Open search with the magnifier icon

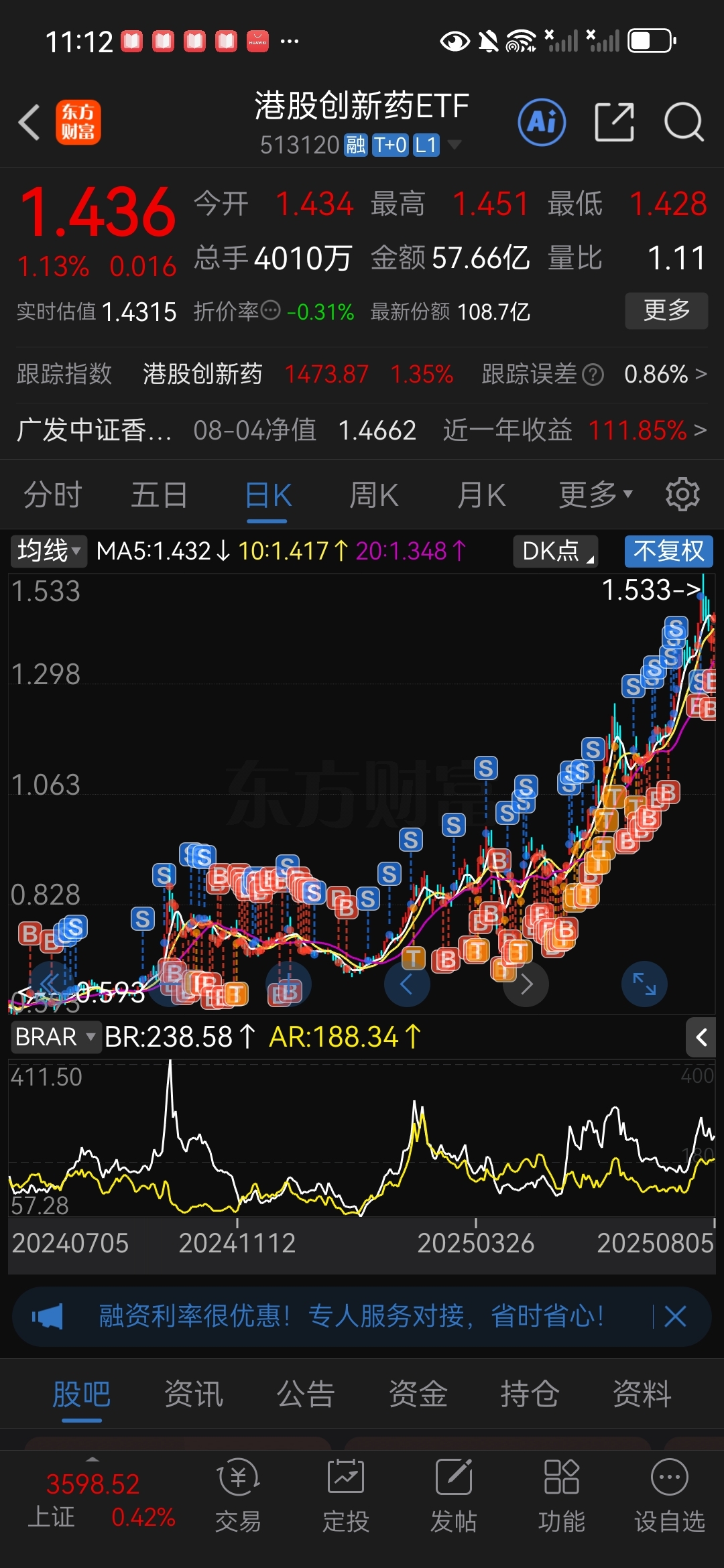pos(683,122)
